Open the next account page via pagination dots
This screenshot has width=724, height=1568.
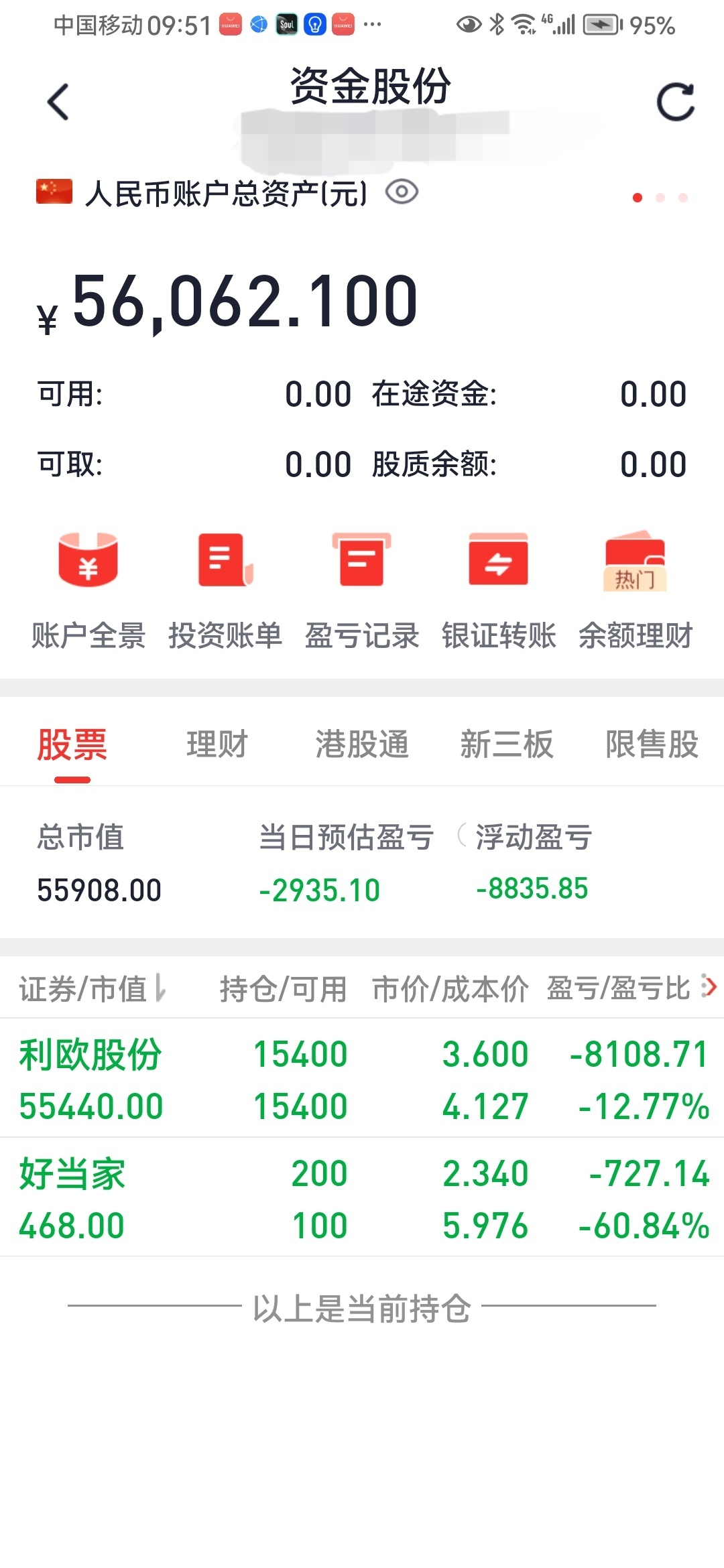click(660, 198)
